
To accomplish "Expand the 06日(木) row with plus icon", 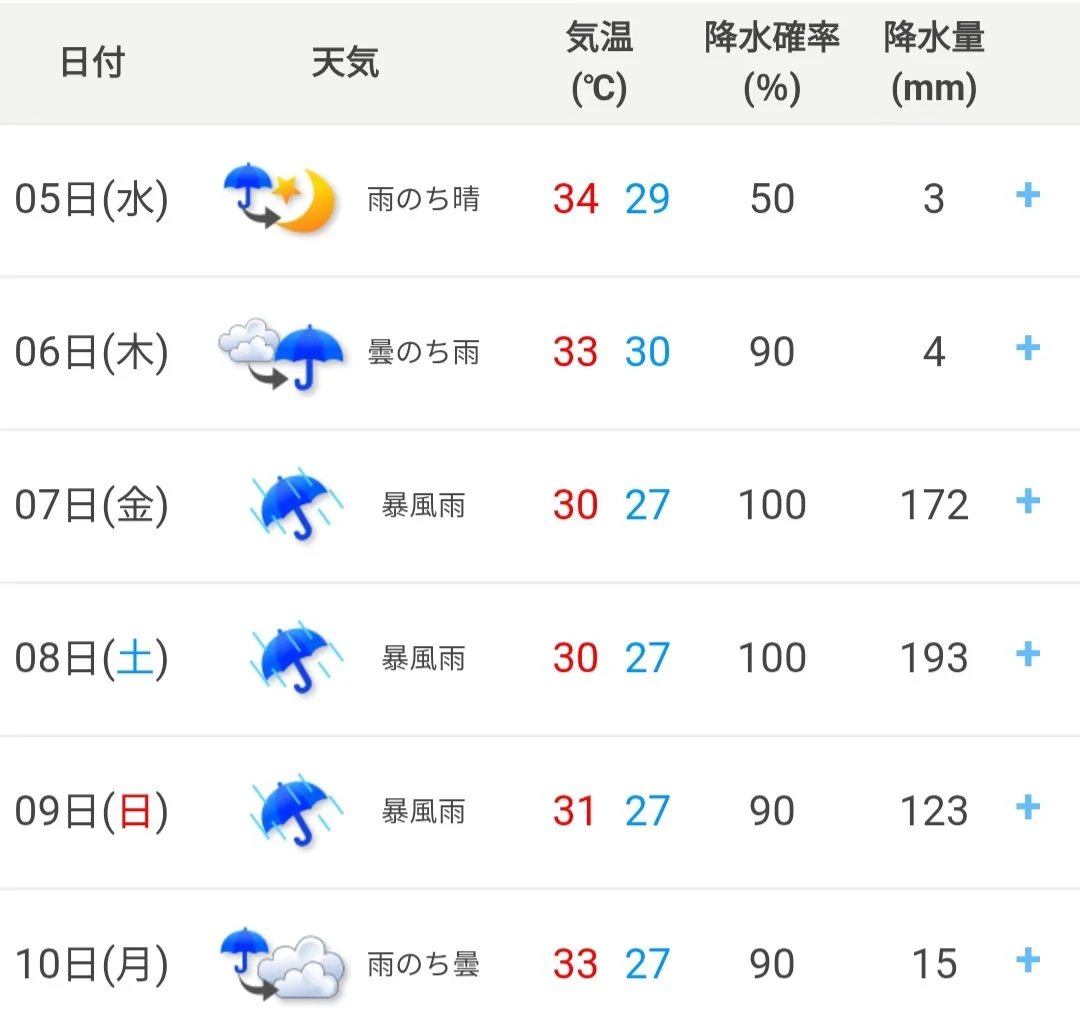I will (x=1028, y=349).
